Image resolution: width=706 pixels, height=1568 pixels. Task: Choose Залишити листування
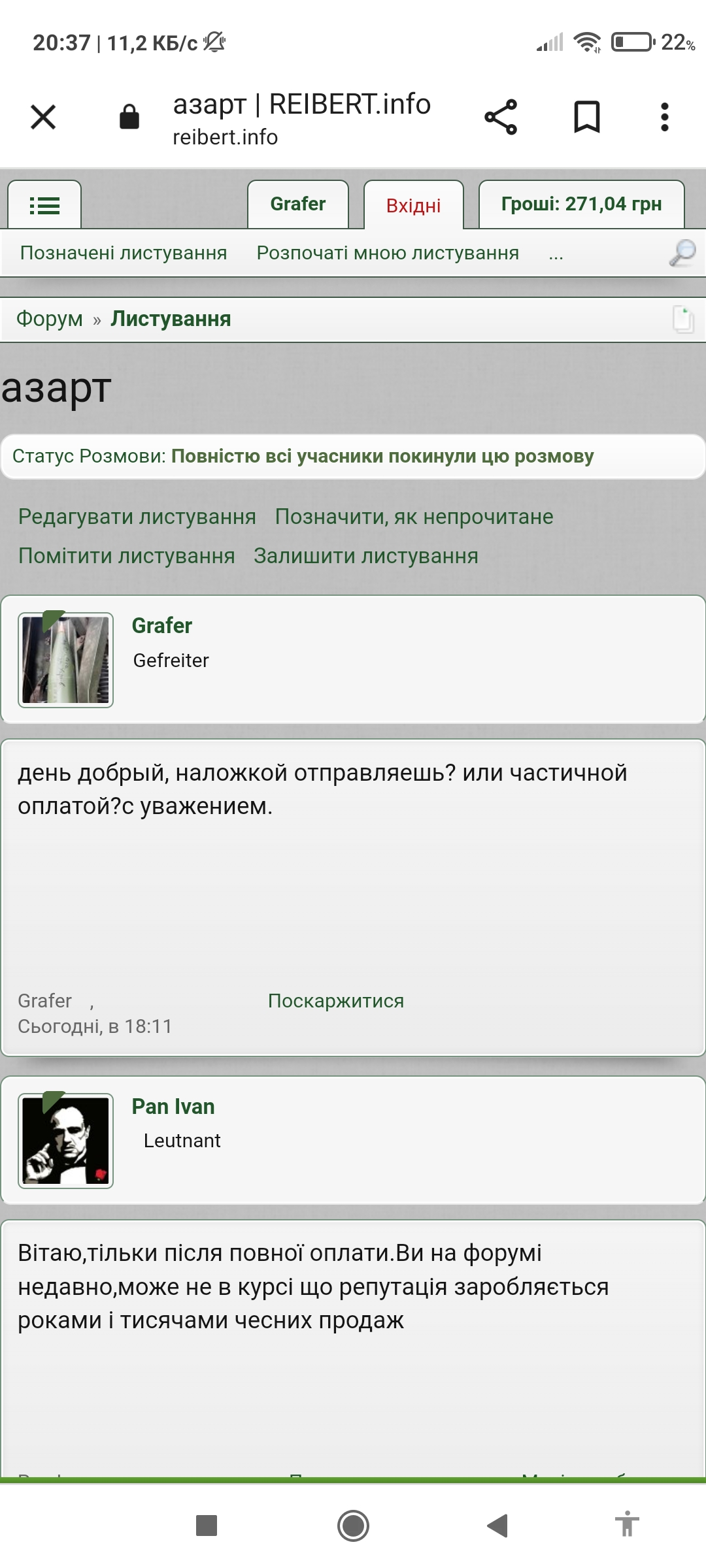(x=365, y=556)
